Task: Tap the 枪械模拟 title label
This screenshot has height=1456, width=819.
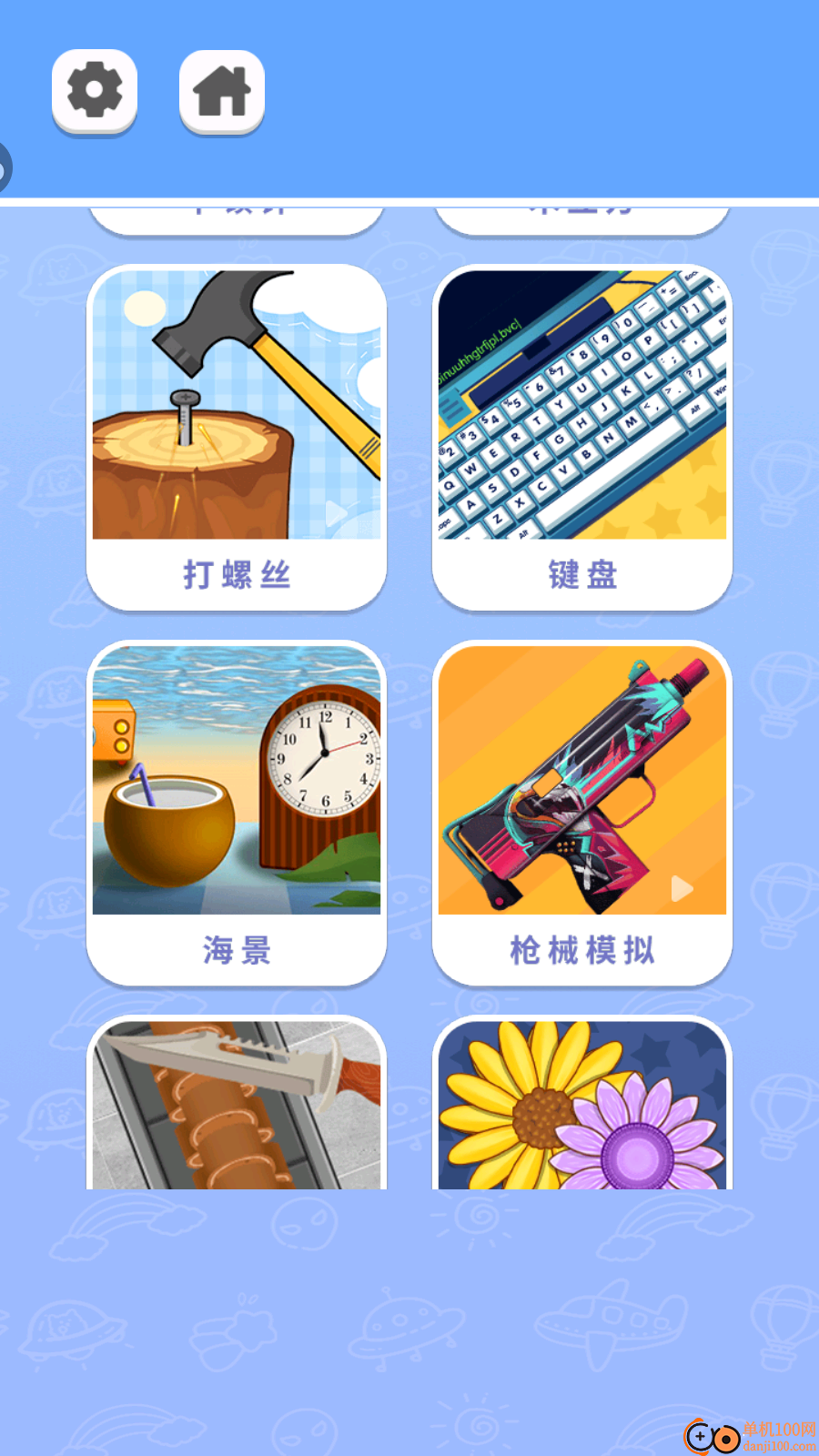Action: click(582, 949)
